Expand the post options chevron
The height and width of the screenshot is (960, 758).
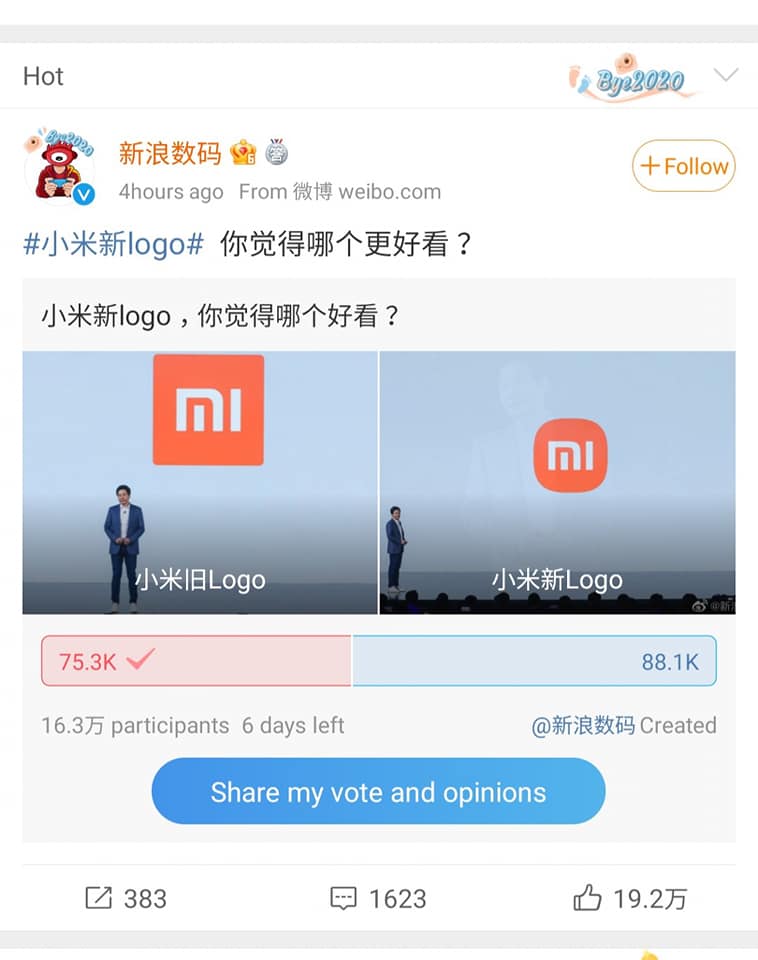[726, 76]
